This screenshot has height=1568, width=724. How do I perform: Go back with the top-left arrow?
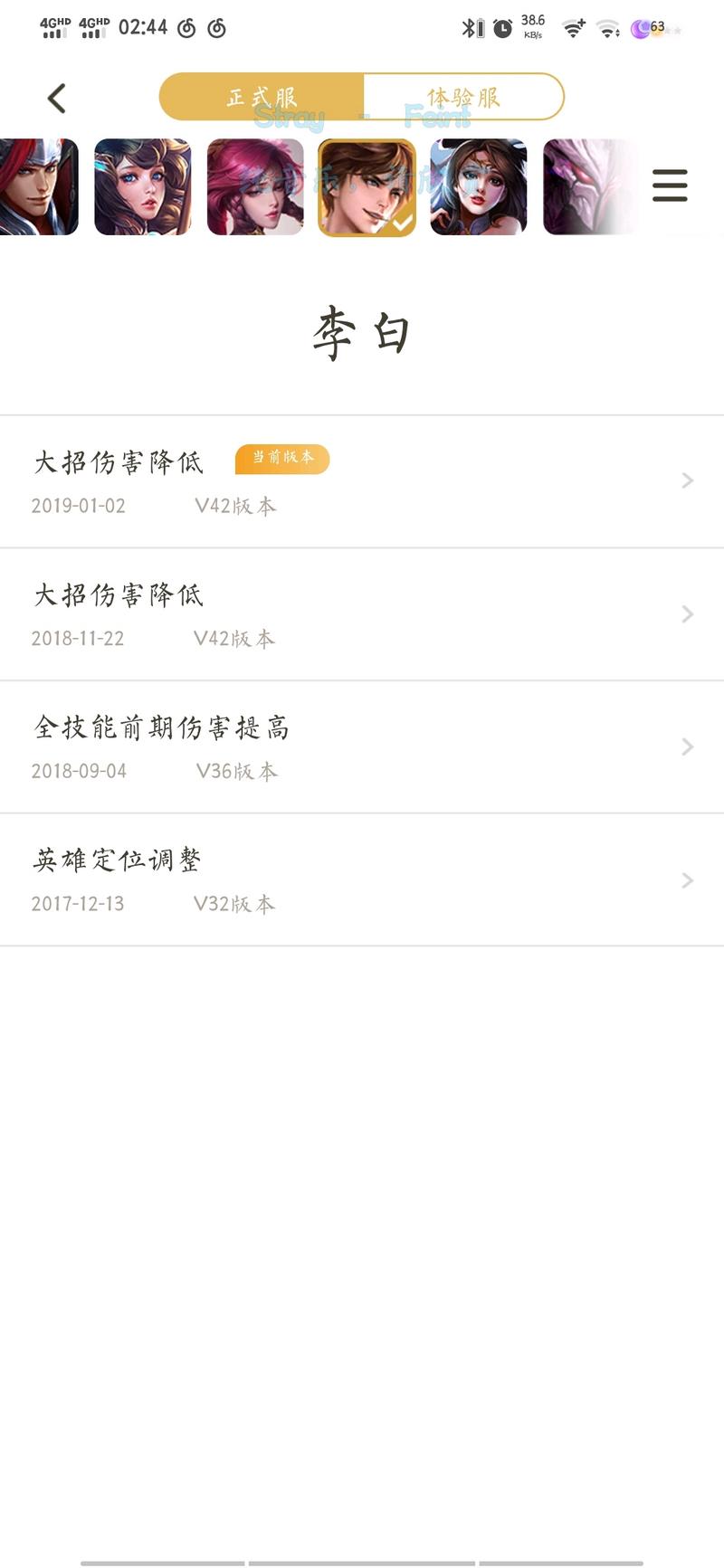pos(57,98)
